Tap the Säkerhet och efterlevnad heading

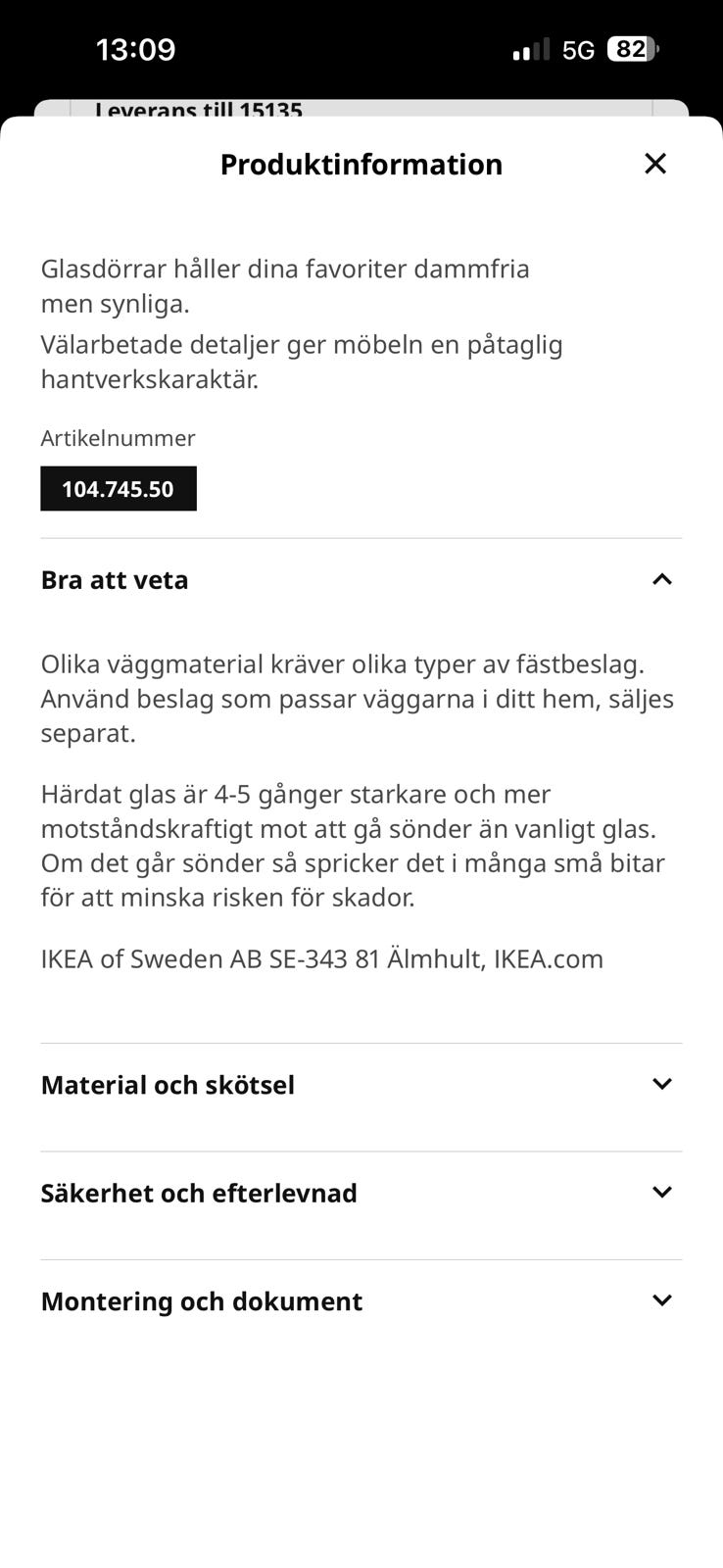click(x=198, y=1193)
